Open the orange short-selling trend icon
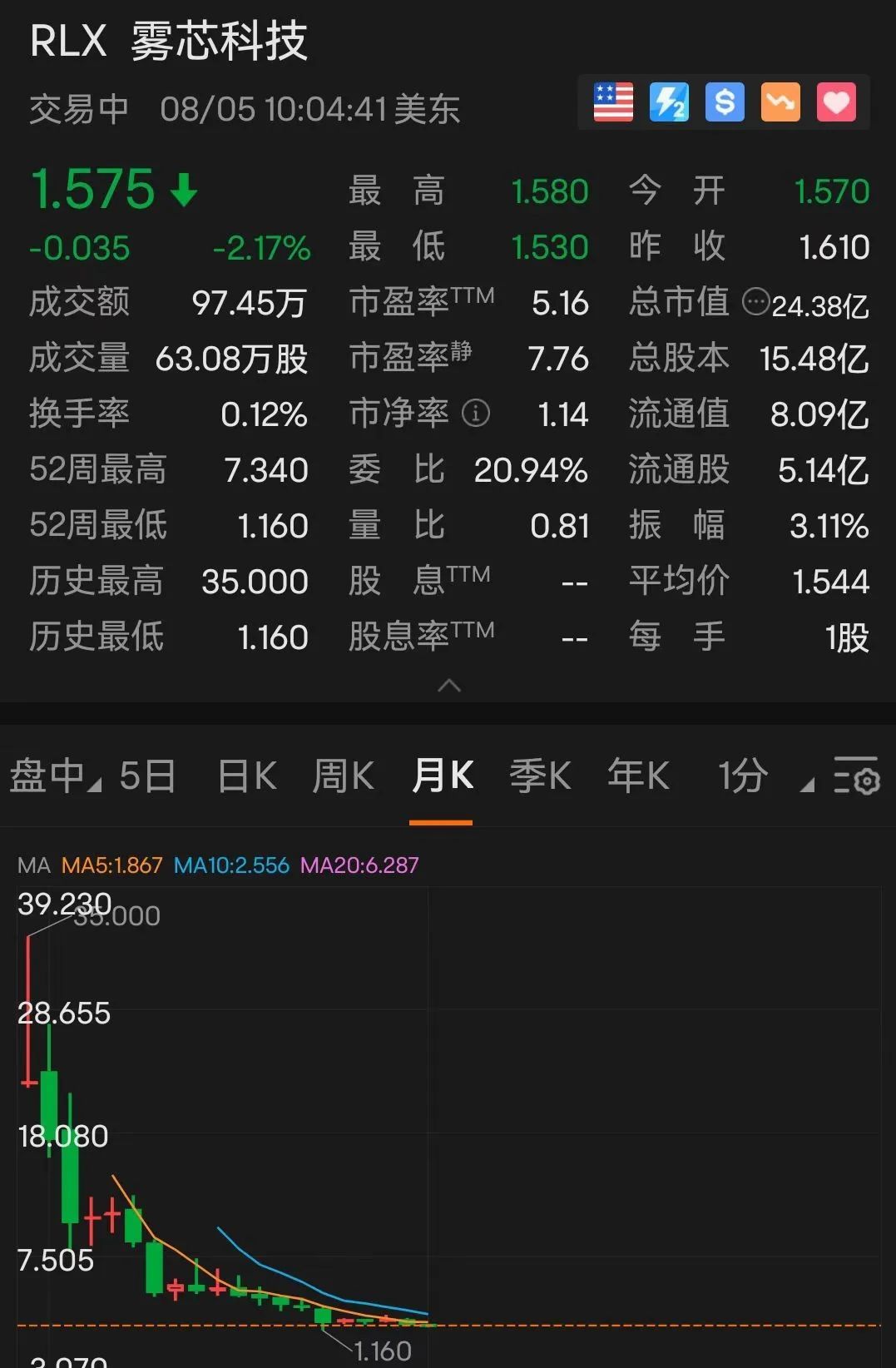The image size is (896, 1368). click(x=780, y=102)
